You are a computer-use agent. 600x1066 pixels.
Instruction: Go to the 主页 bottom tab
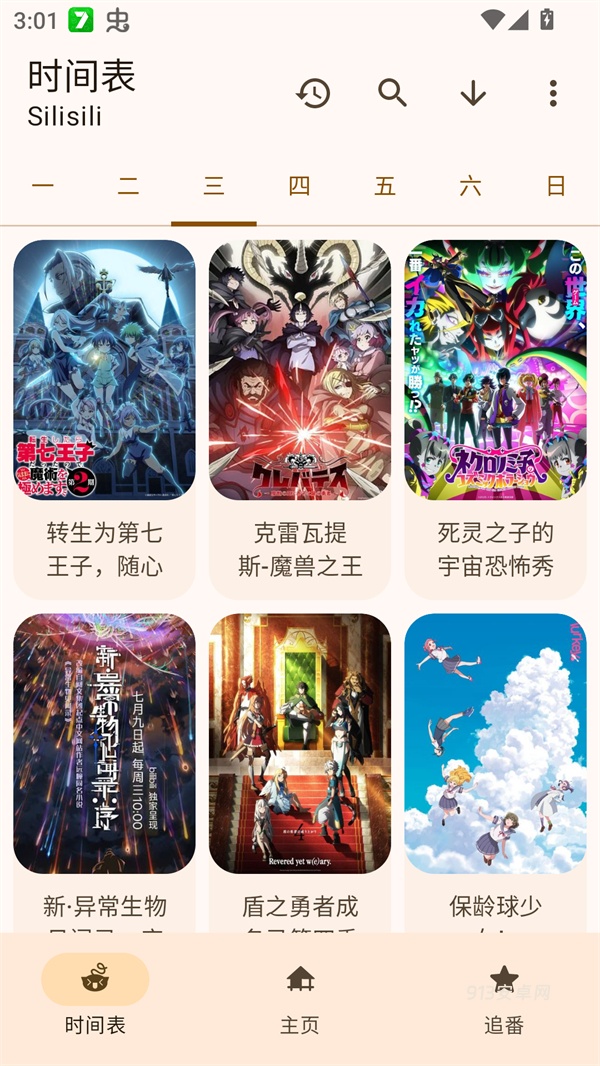300,998
